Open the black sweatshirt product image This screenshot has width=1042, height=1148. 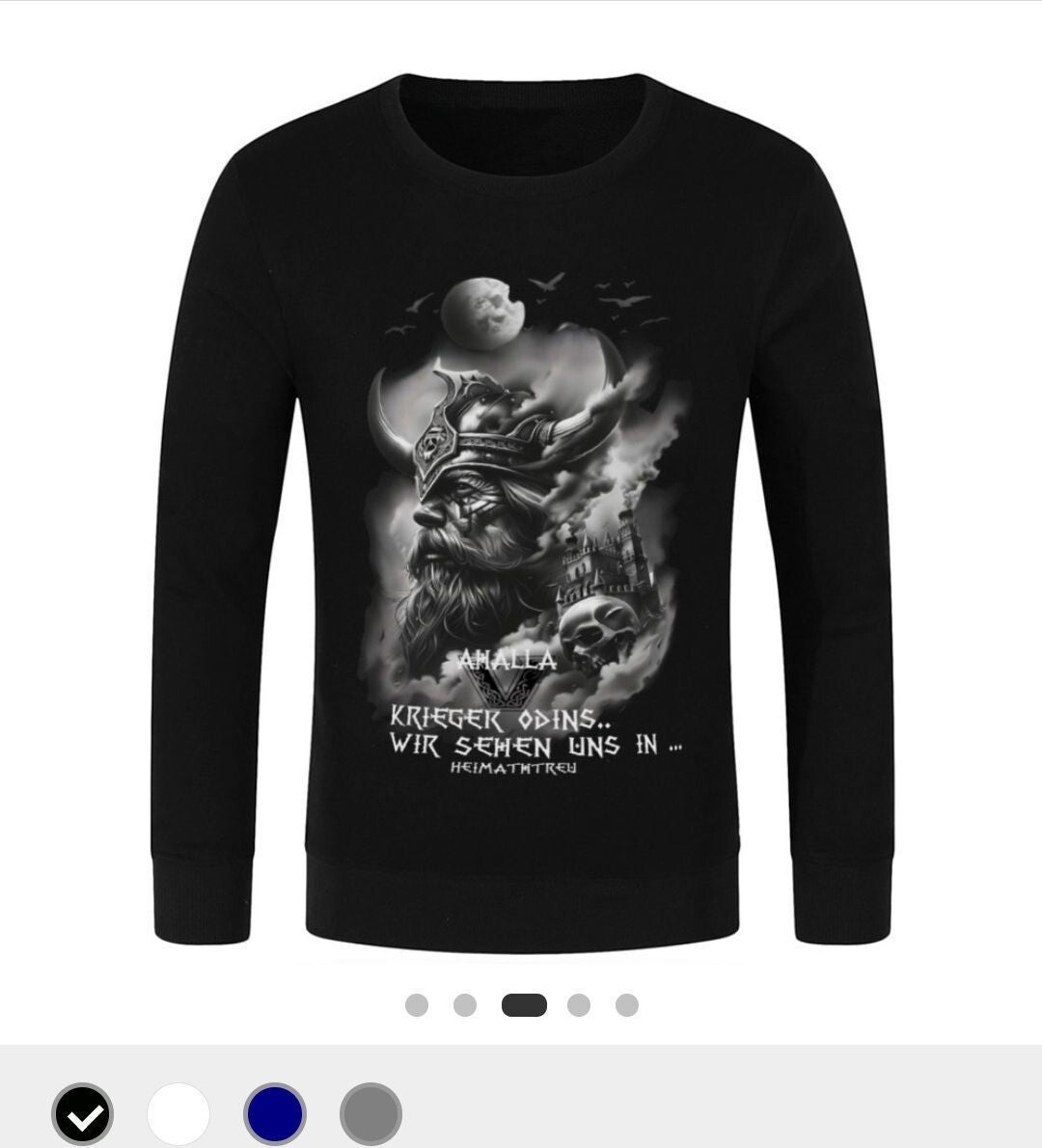(521, 502)
